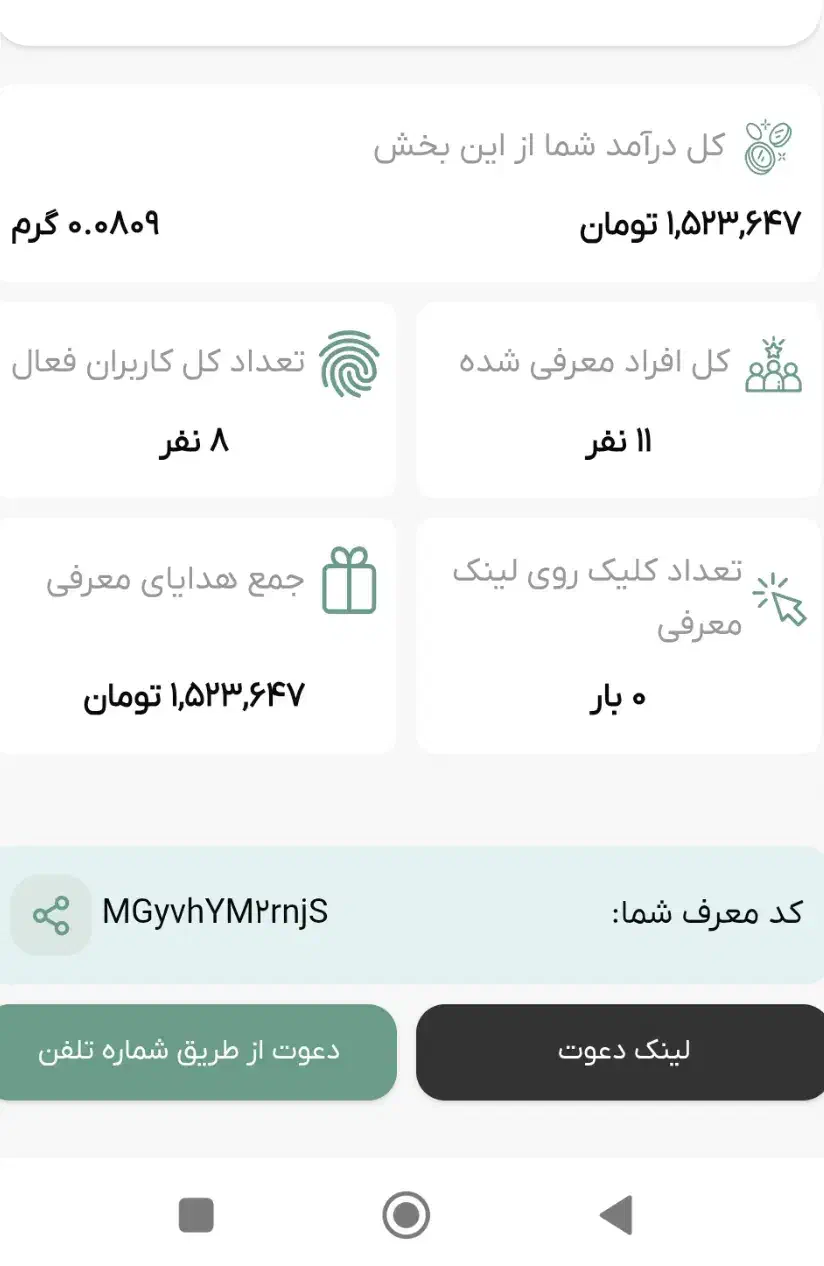Click the جمع هدایای معرفی card
Viewport: 824px width, 1266px height.
click(x=197, y=633)
